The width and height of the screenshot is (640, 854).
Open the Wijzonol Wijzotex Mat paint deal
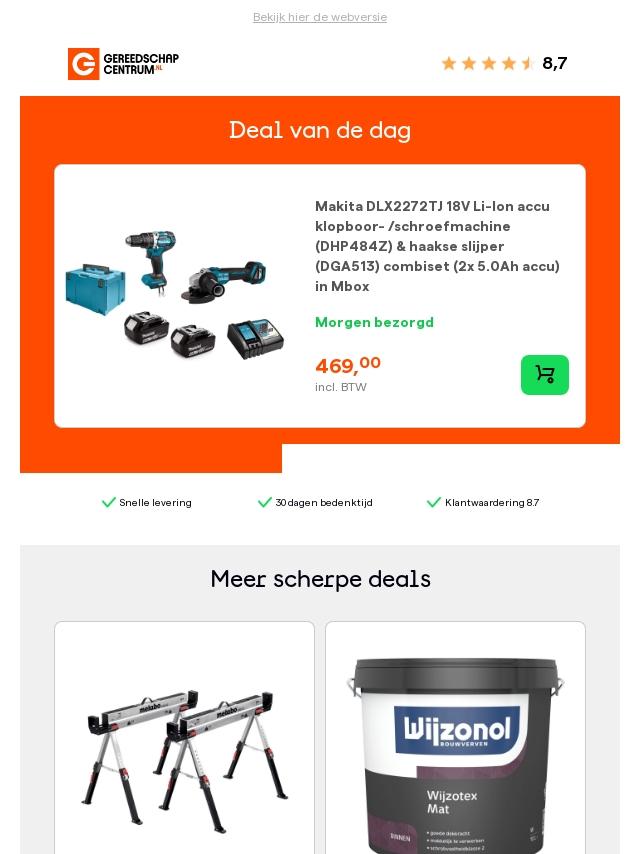pos(455,750)
